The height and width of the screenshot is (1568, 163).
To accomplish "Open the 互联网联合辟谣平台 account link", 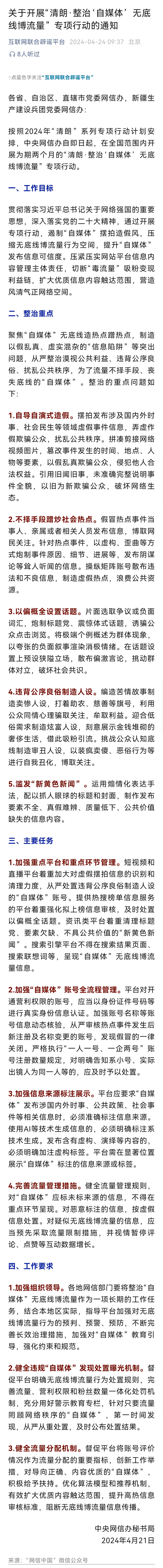I will tap(37, 42).
